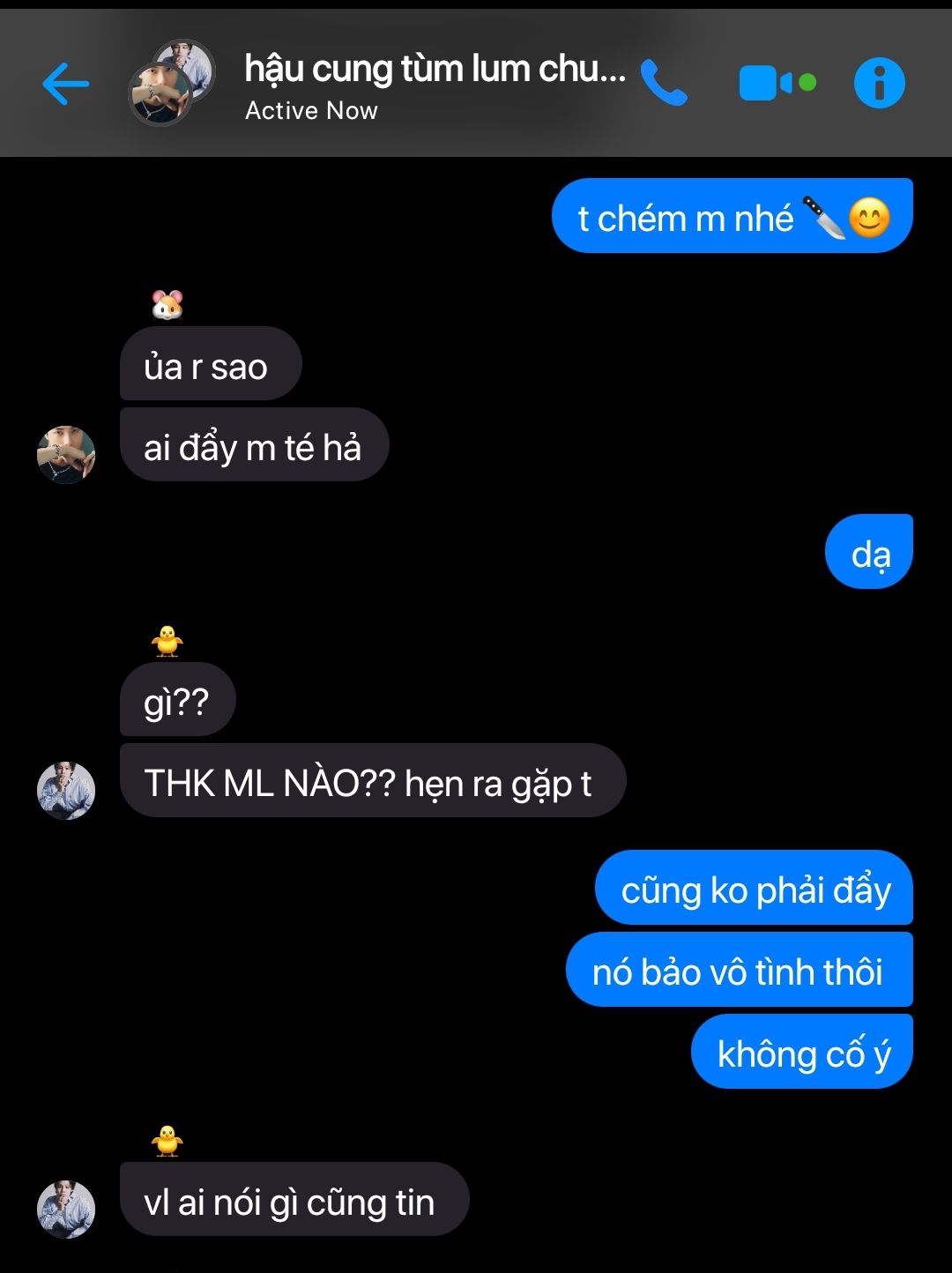This screenshot has height=1273, width=952.
Task: Go back to the chats list
Action: [65, 85]
